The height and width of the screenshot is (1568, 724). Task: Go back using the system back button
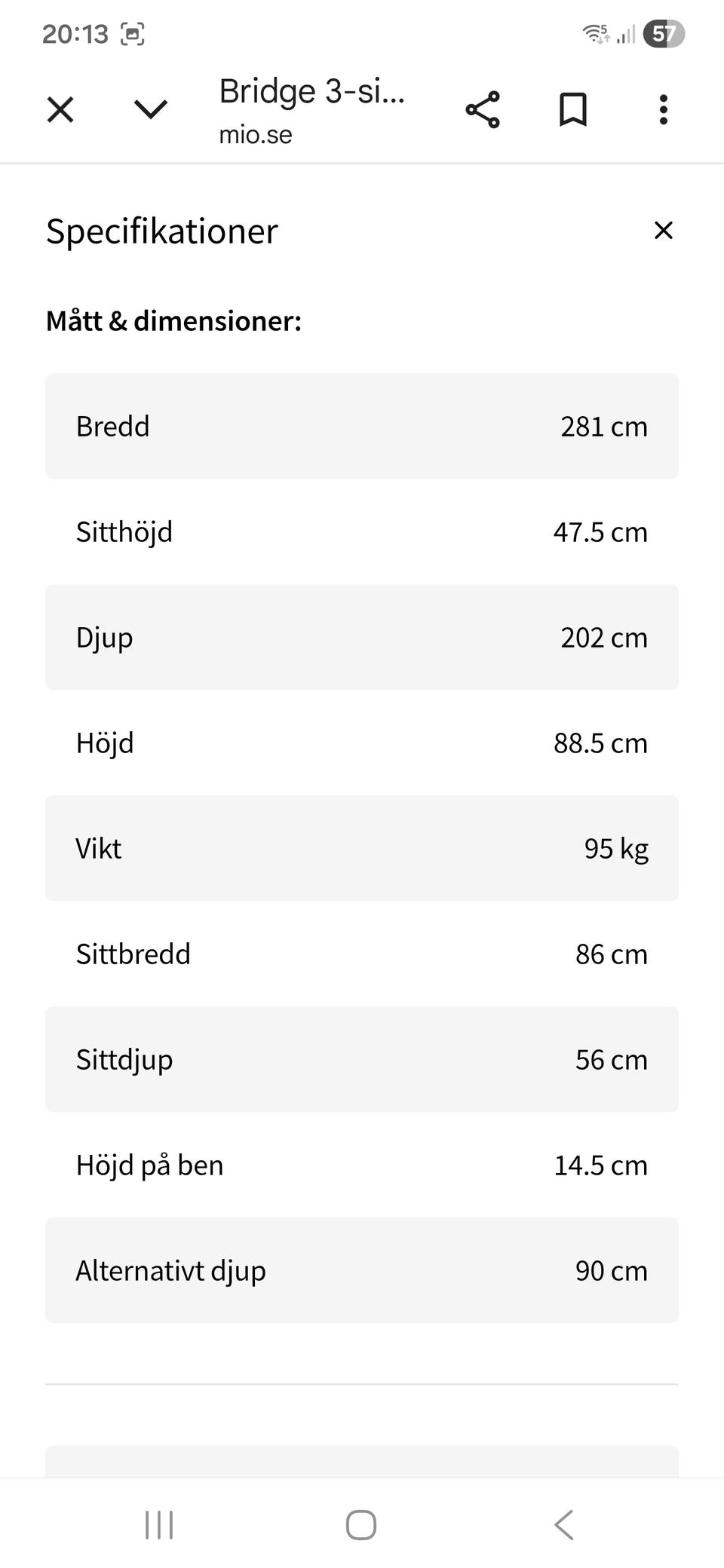[x=564, y=1524]
